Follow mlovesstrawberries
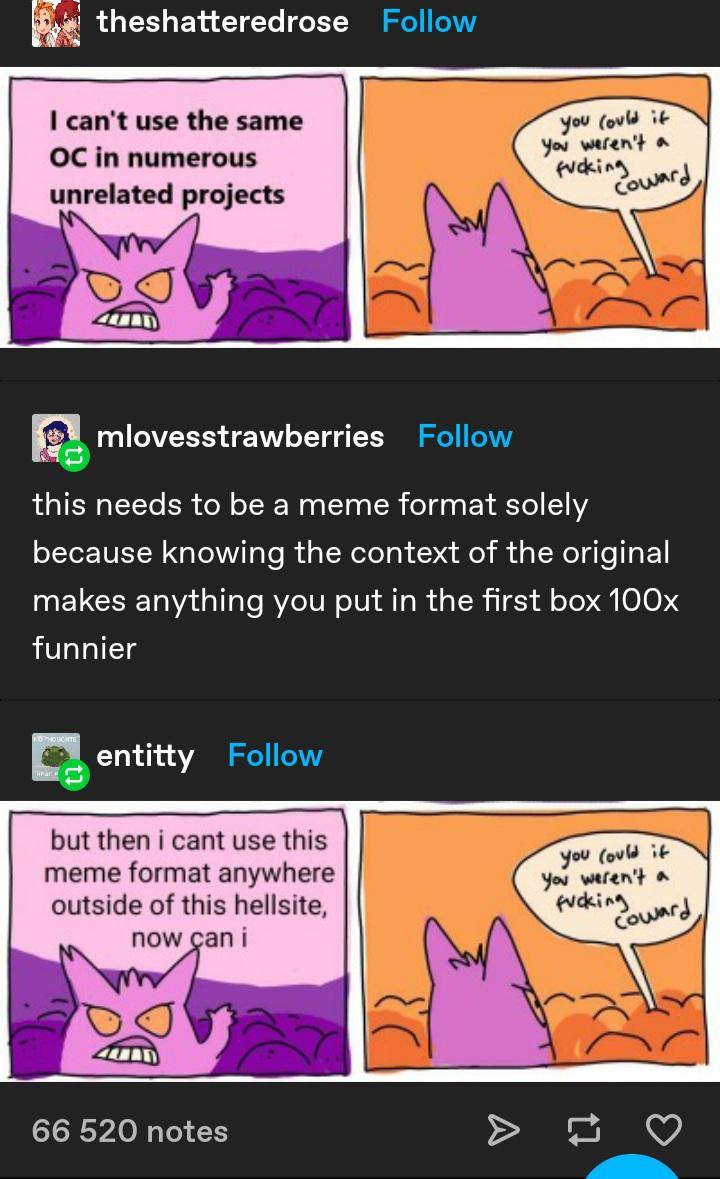This screenshot has height=1179, width=720. (x=465, y=436)
